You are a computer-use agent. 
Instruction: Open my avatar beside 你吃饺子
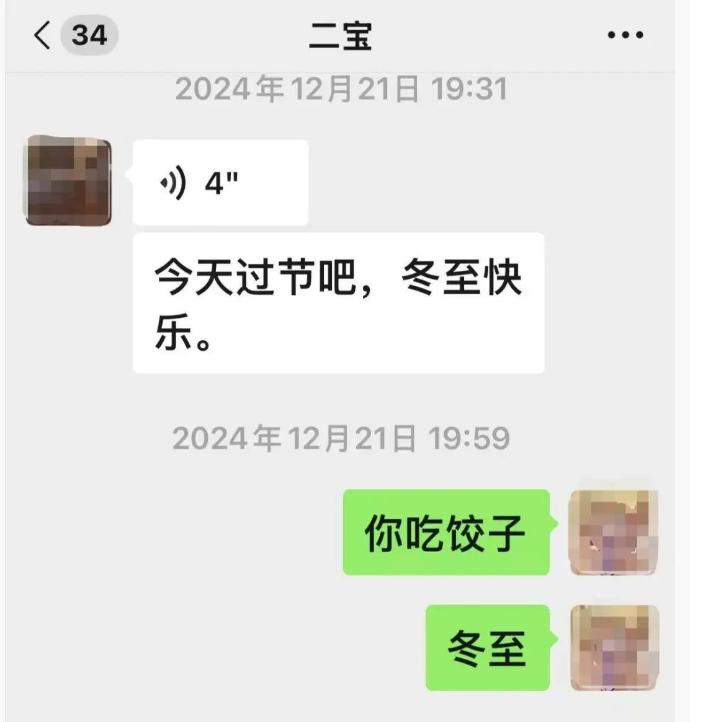(x=613, y=533)
